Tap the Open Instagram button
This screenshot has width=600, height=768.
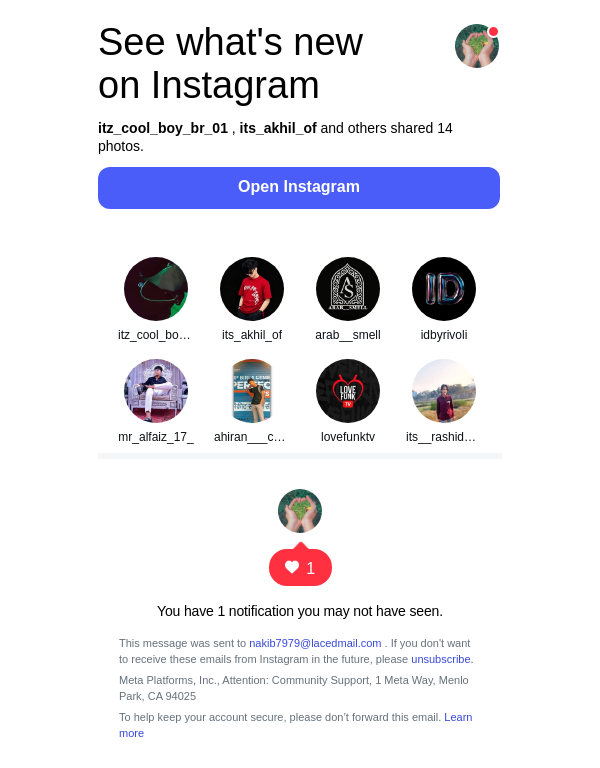[298, 188]
